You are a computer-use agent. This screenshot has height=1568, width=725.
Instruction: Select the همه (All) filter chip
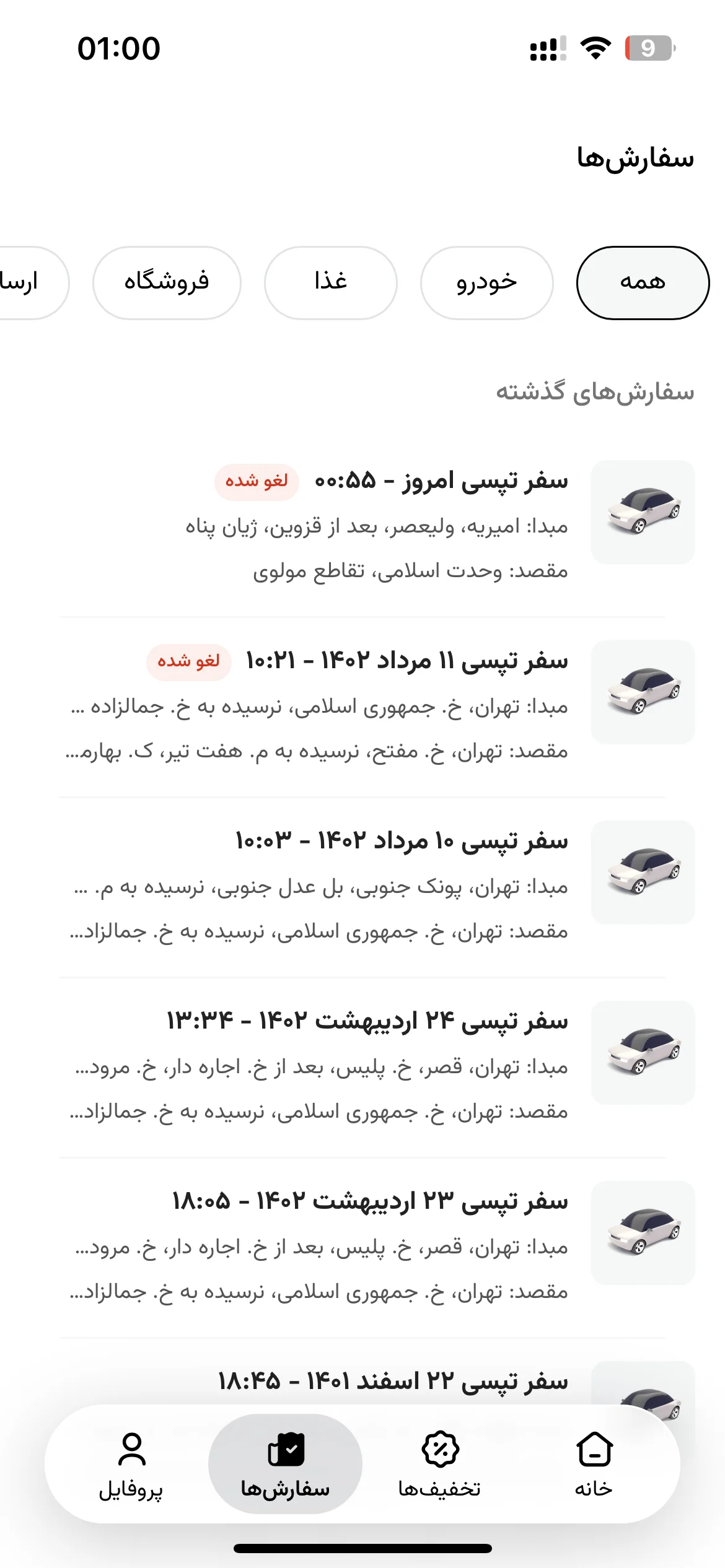click(643, 283)
